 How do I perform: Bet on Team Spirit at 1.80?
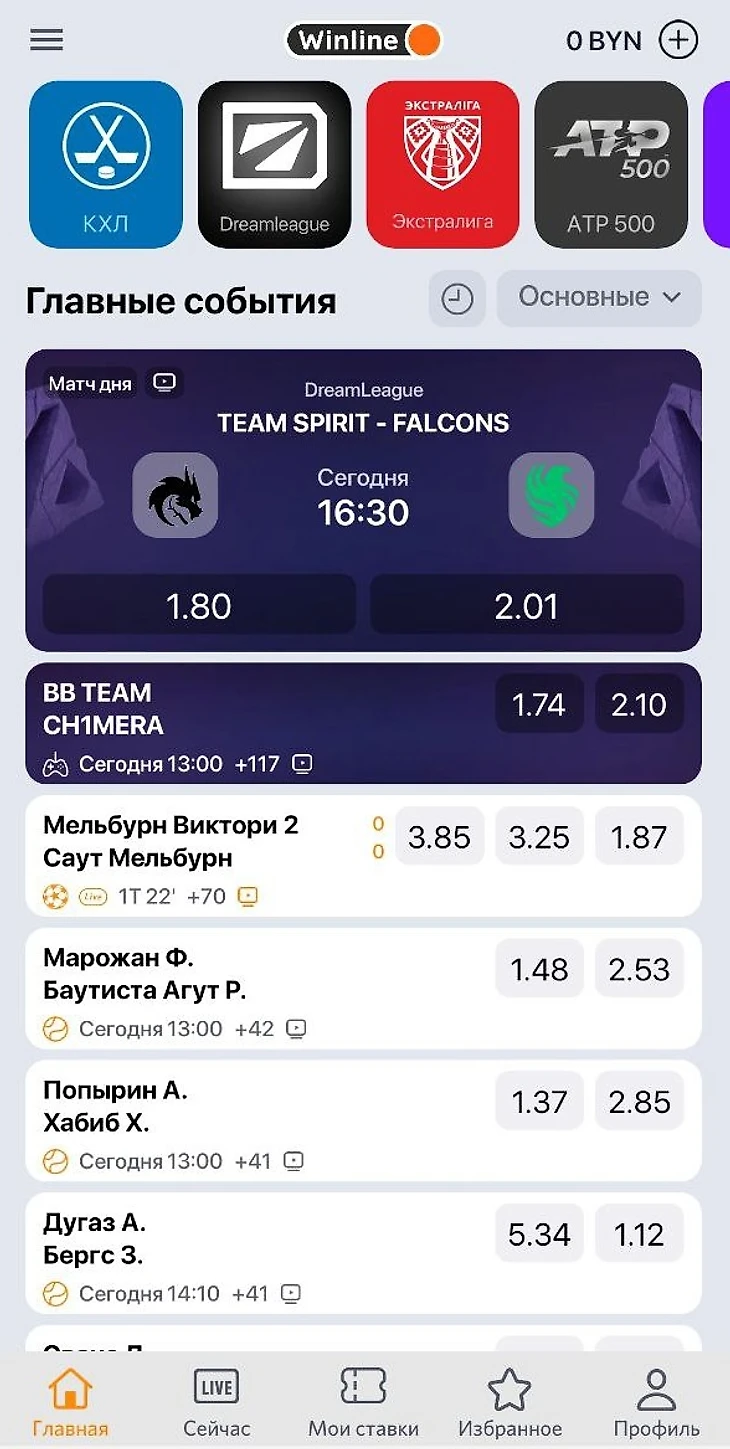pos(199,605)
